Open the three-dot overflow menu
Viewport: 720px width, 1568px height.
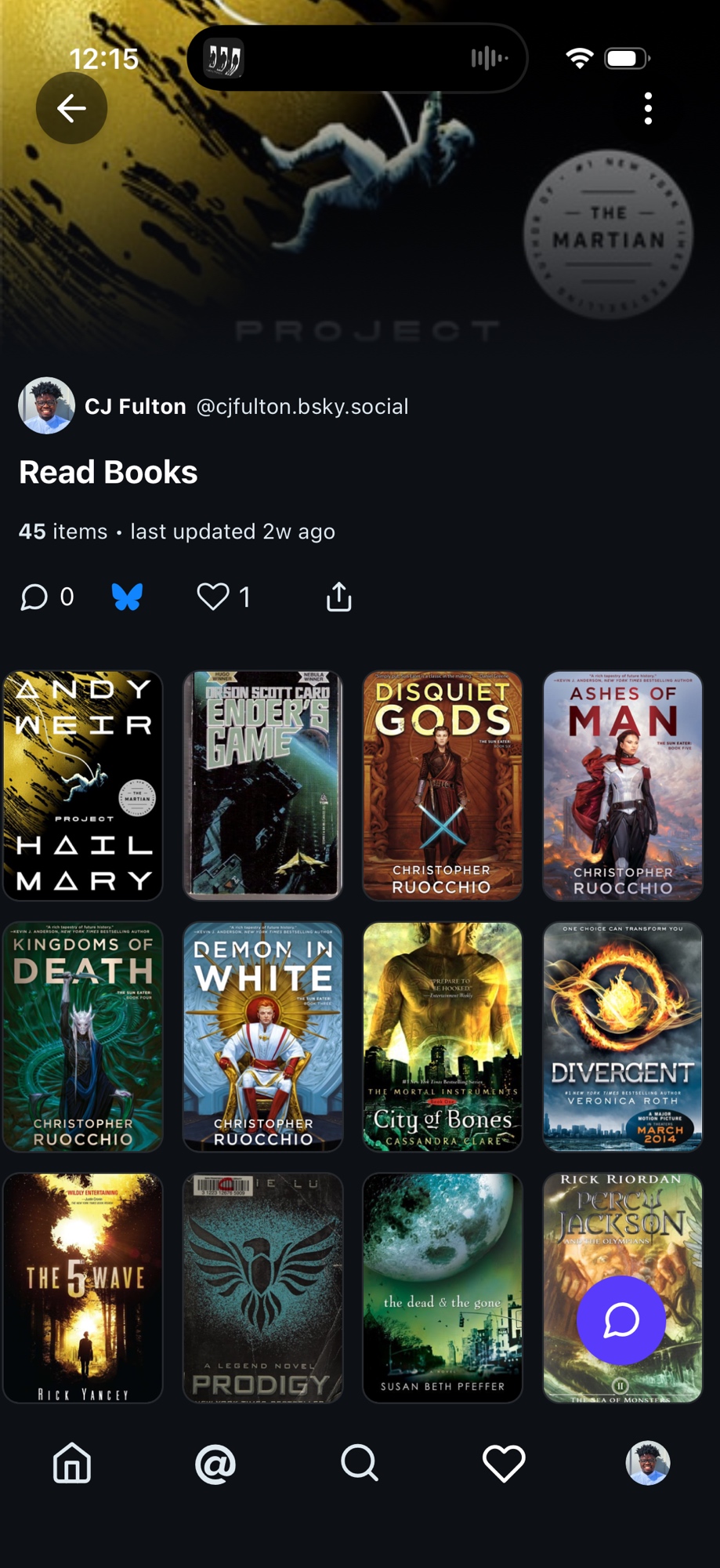coord(647,108)
